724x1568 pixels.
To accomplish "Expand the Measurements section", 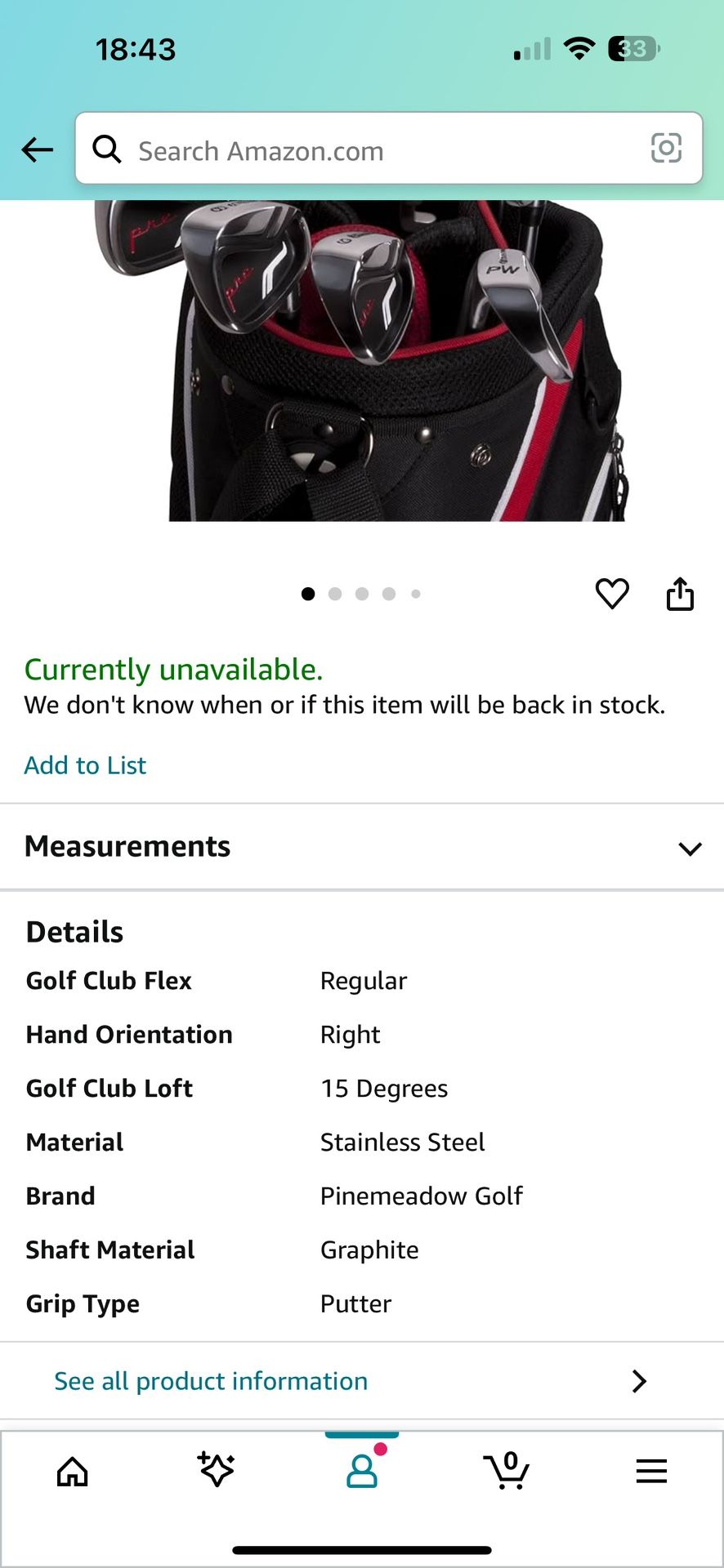I will pos(362,847).
